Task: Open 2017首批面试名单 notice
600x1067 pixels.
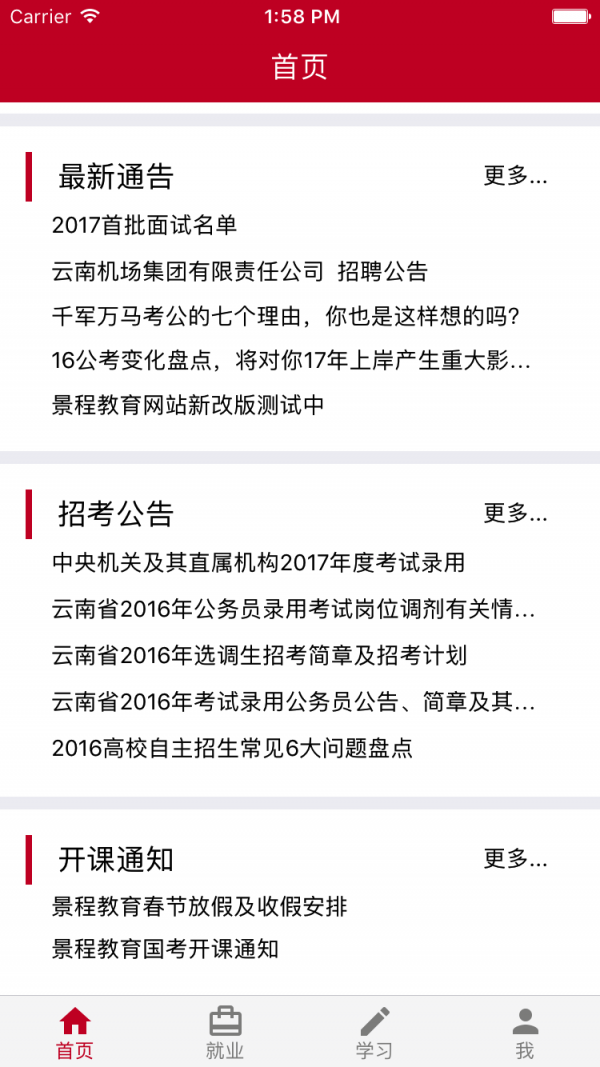Action: pos(145,225)
